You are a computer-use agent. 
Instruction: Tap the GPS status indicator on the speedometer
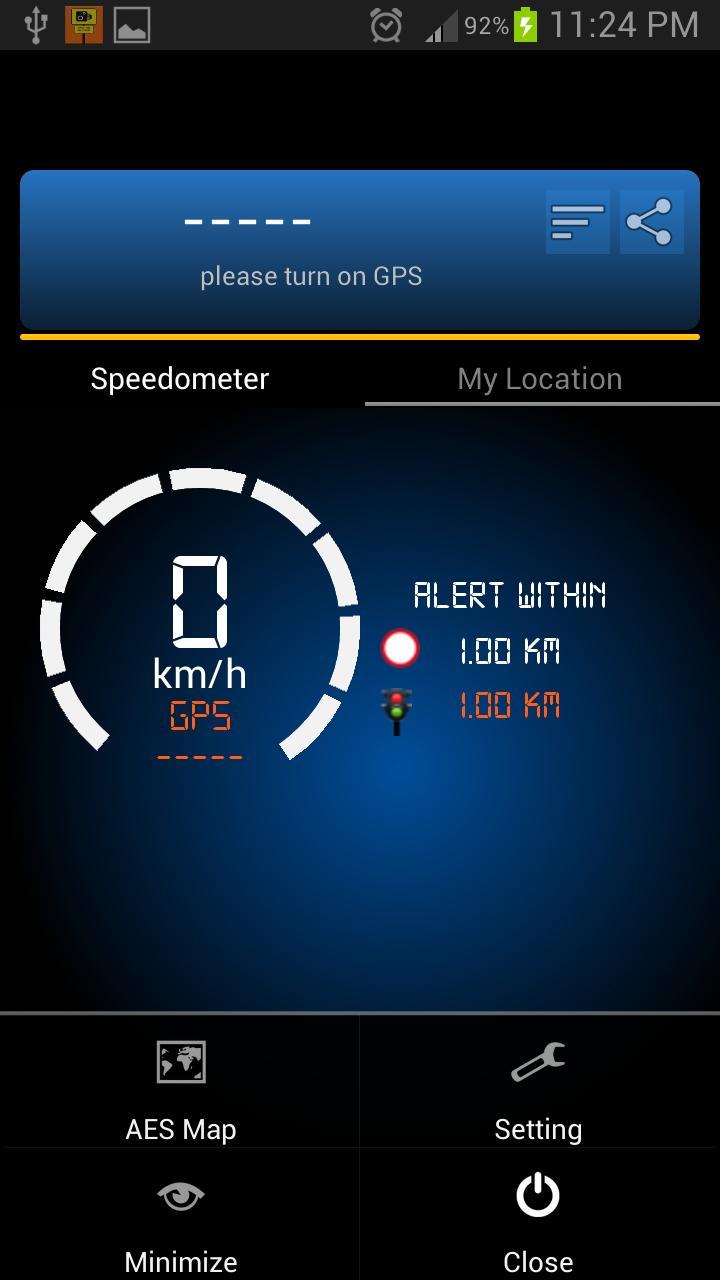click(198, 716)
